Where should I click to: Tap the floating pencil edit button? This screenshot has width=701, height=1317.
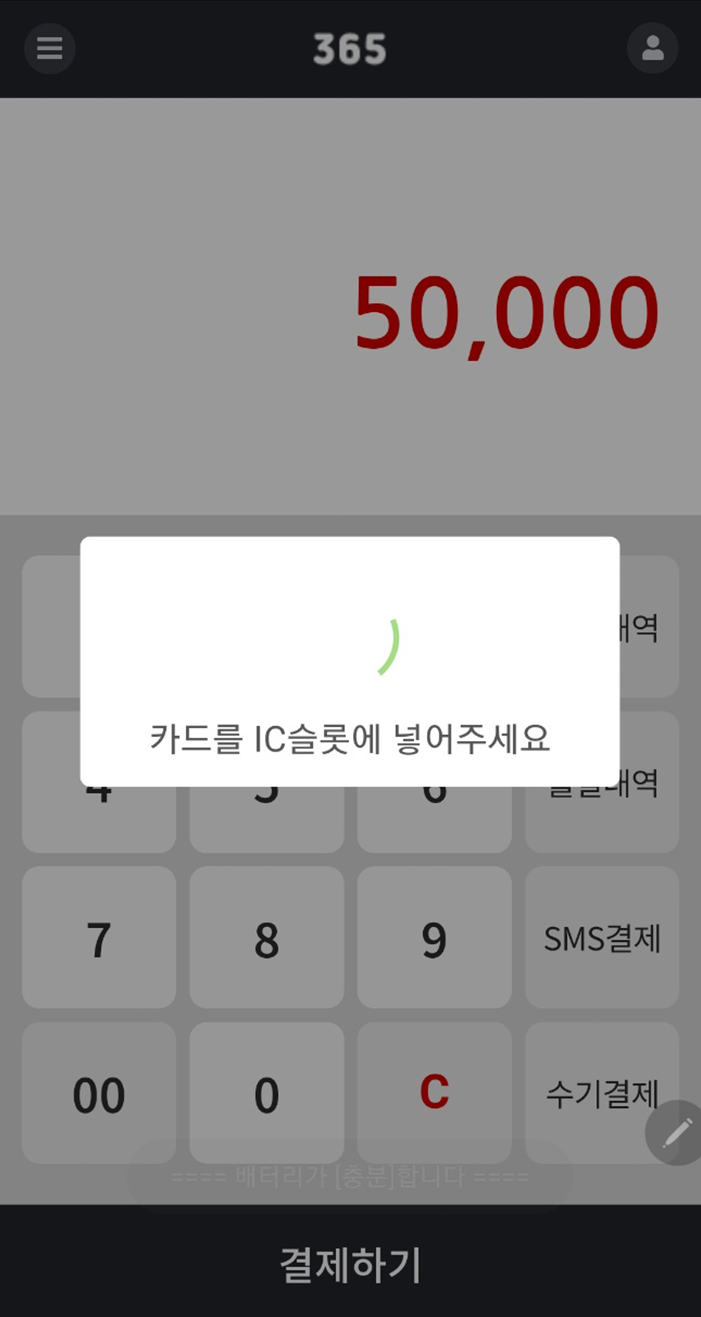click(x=677, y=1132)
